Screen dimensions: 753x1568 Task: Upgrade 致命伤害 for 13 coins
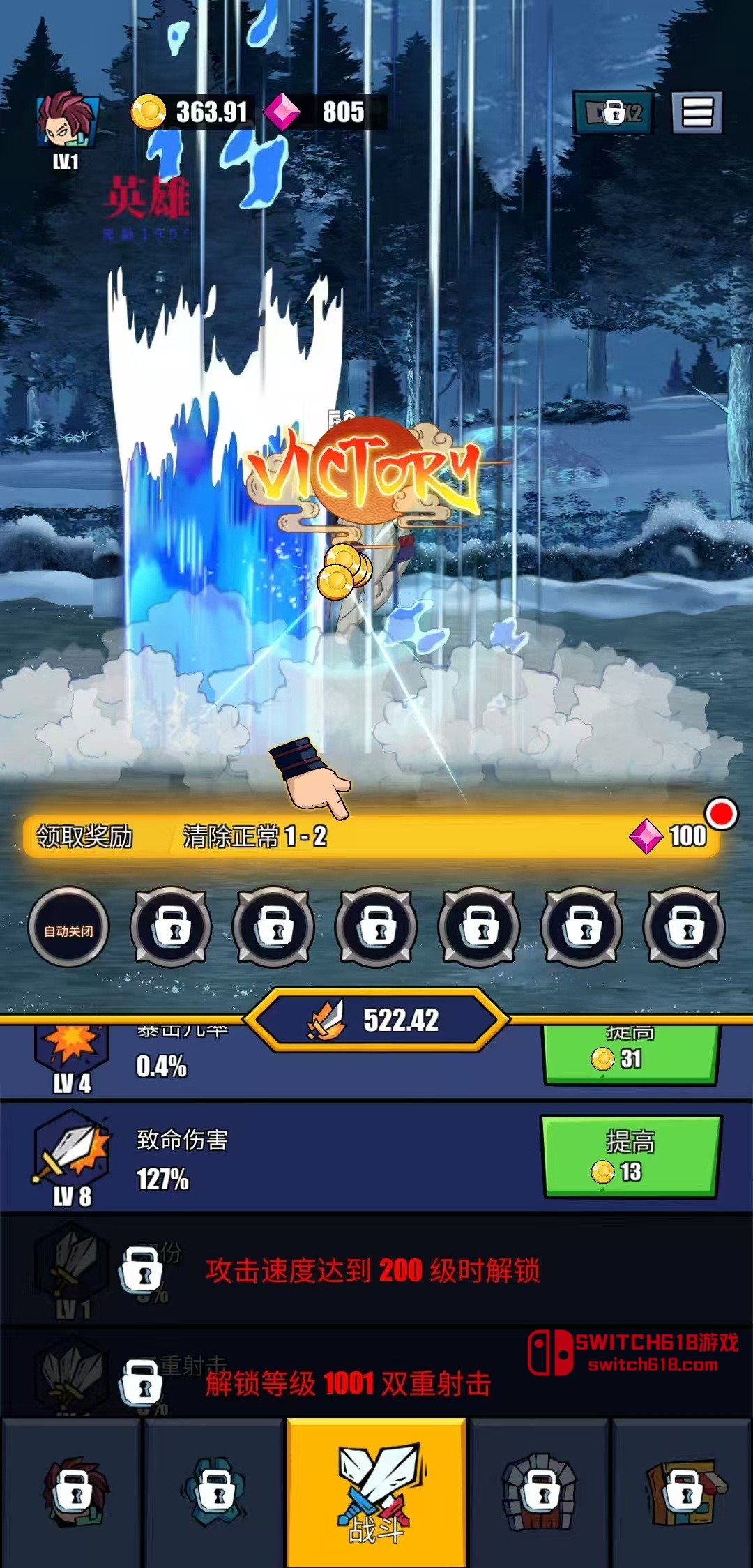coord(630,1156)
